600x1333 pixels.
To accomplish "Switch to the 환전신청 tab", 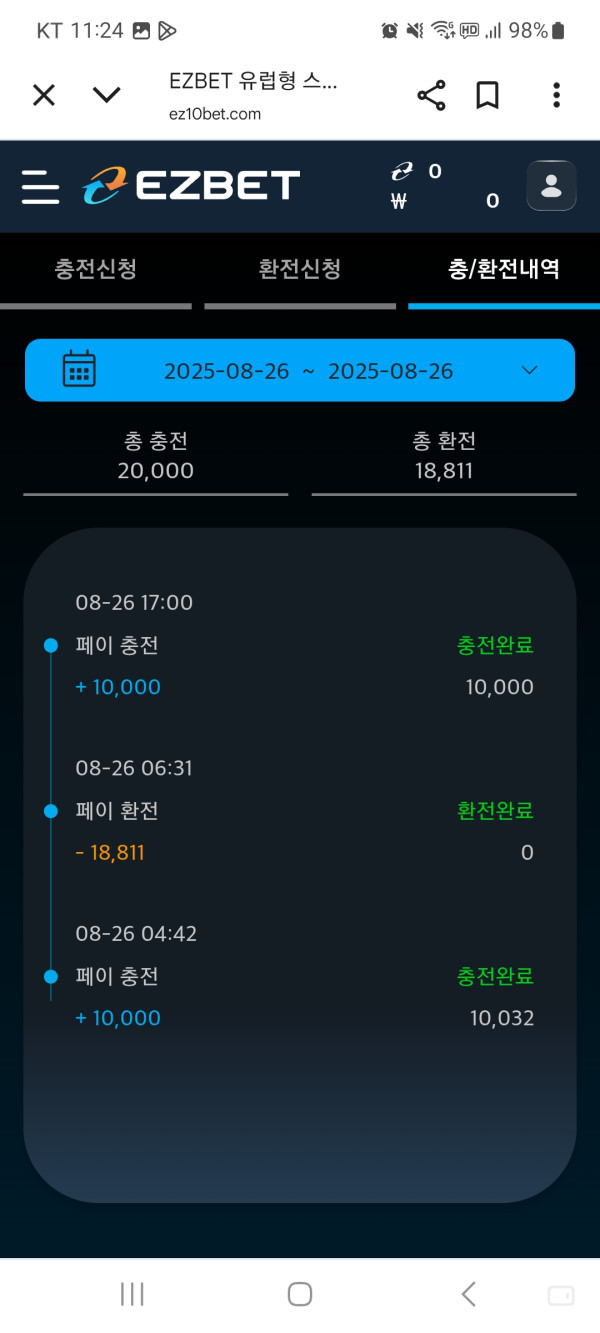I will [x=300, y=269].
